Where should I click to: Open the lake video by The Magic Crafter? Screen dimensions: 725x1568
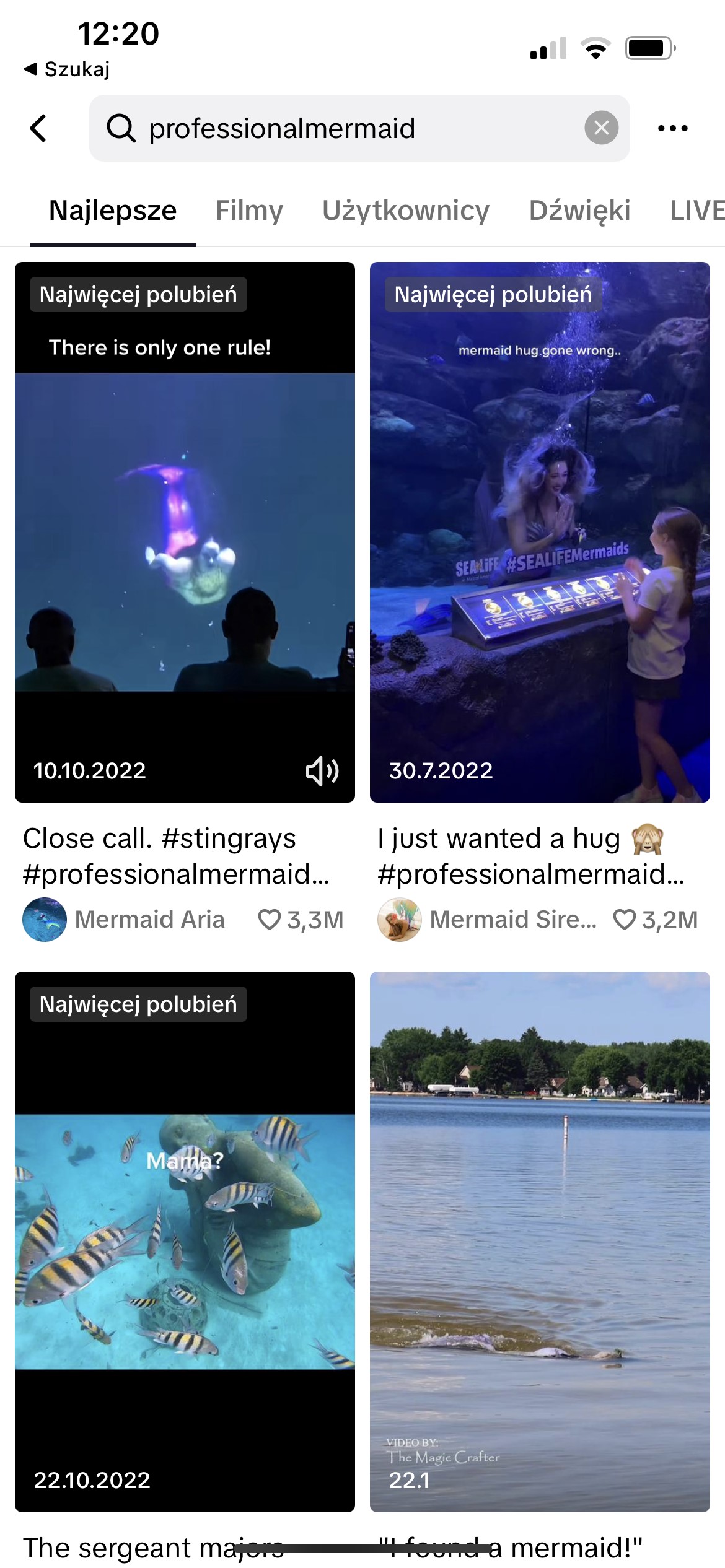(539, 1242)
